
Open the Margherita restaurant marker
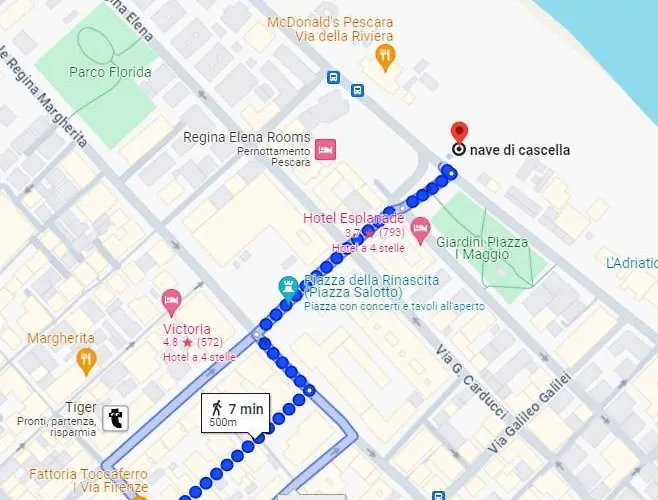click(x=87, y=359)
